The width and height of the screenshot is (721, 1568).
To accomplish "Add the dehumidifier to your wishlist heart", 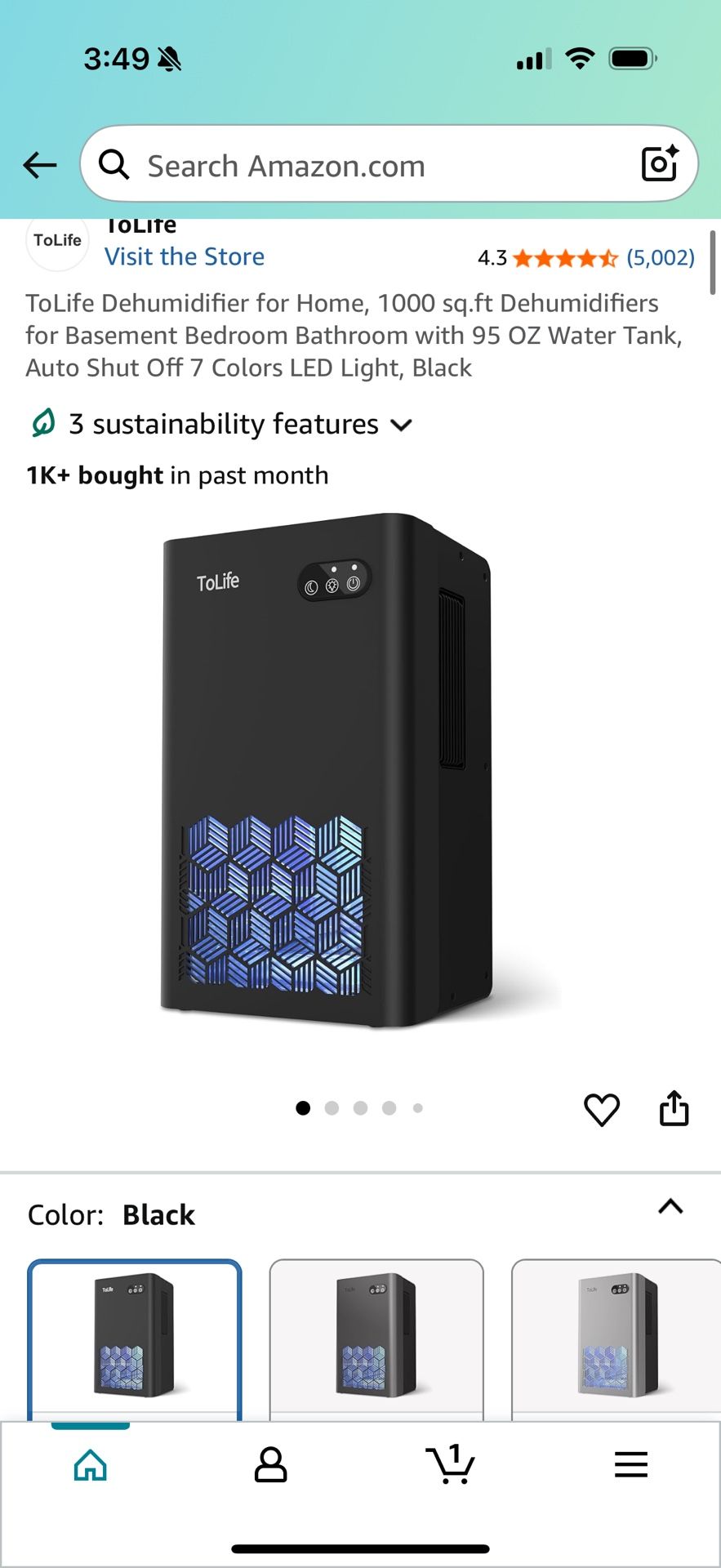I will (603, 1108).
